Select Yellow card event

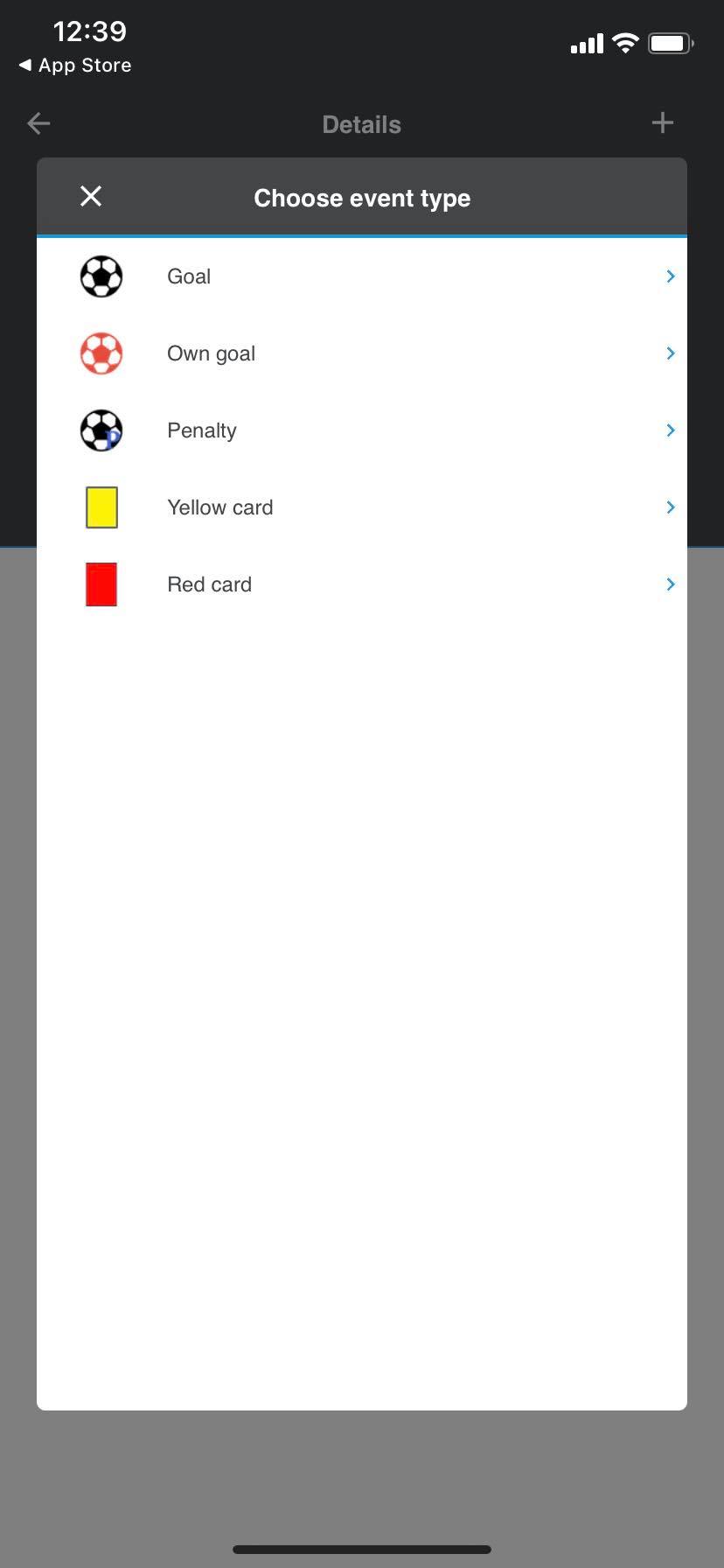click(362, 507)
